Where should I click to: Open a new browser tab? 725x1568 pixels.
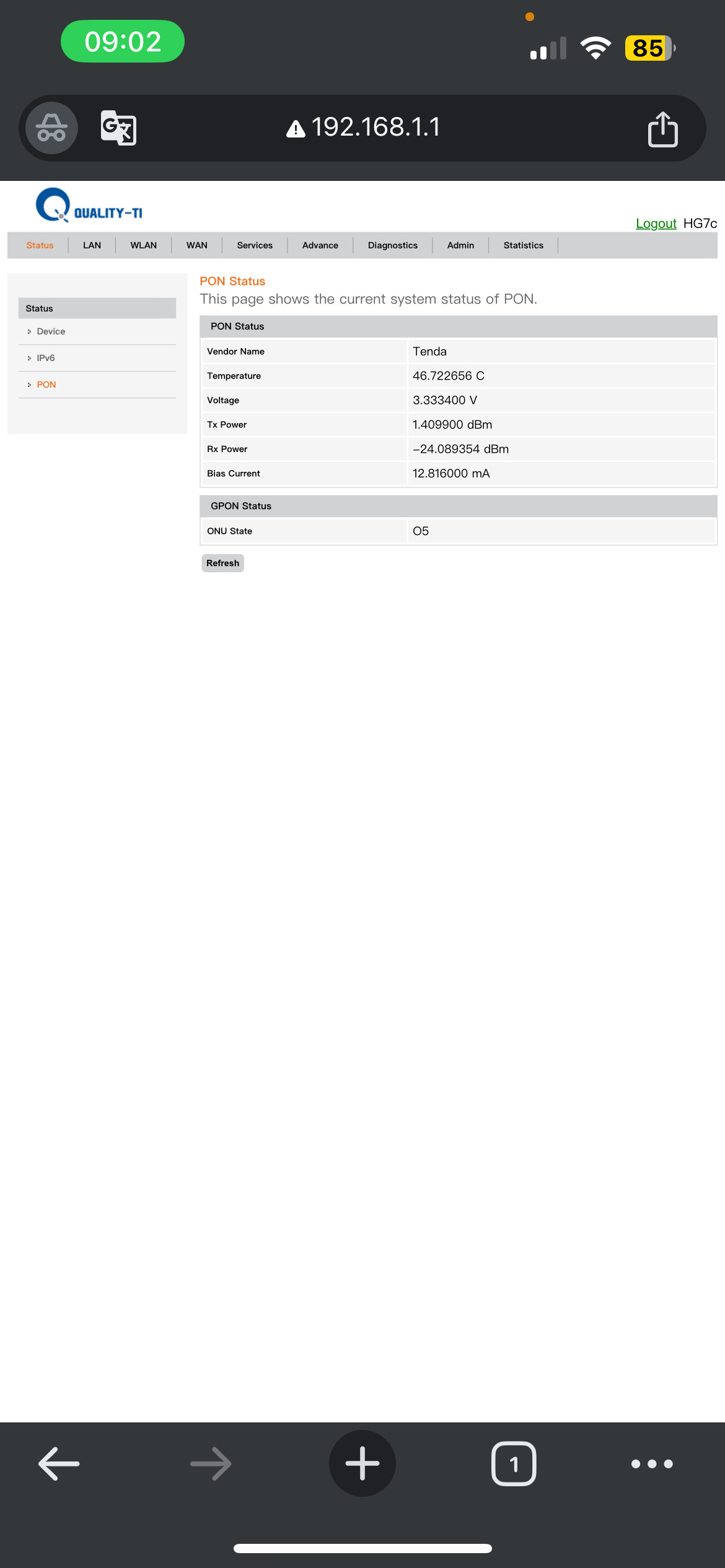click(362, 1463)
